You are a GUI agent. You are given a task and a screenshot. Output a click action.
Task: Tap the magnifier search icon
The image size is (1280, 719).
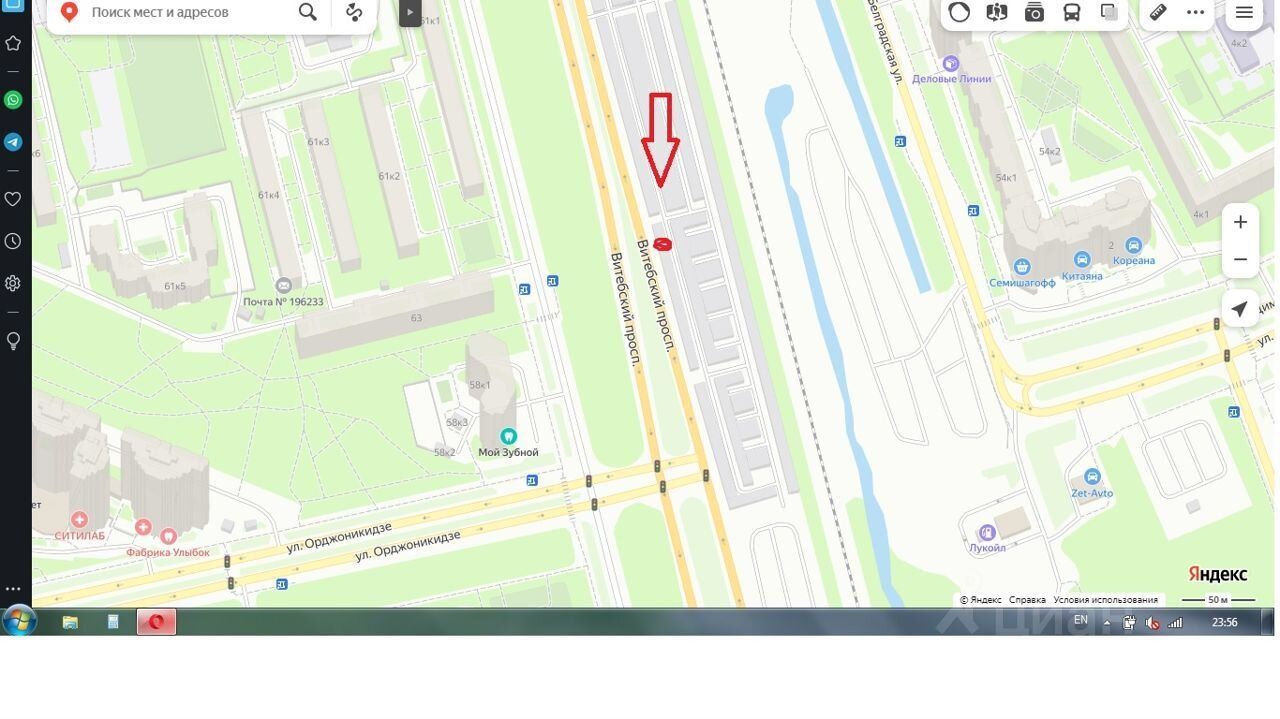pos(308,12)
